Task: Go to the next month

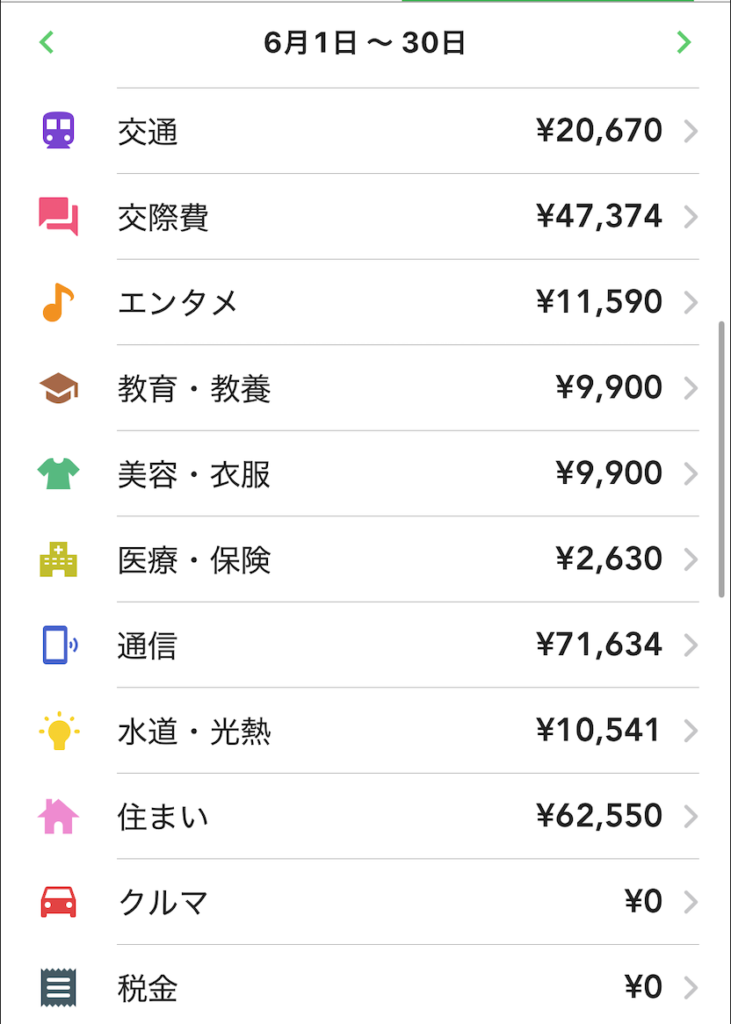Action: coord(684,42)
